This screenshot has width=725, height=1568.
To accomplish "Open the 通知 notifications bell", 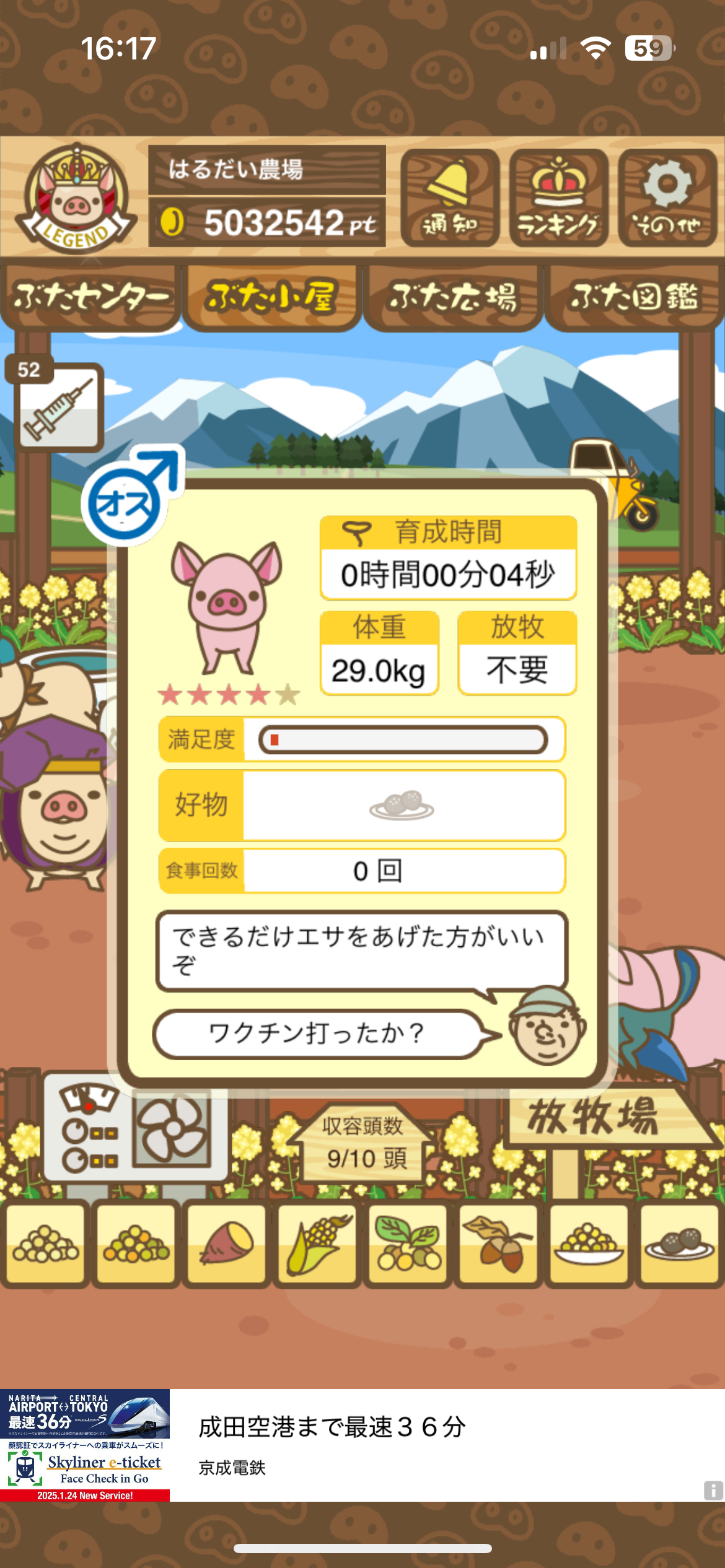I will pyautogui.click(x=450, y=198).
